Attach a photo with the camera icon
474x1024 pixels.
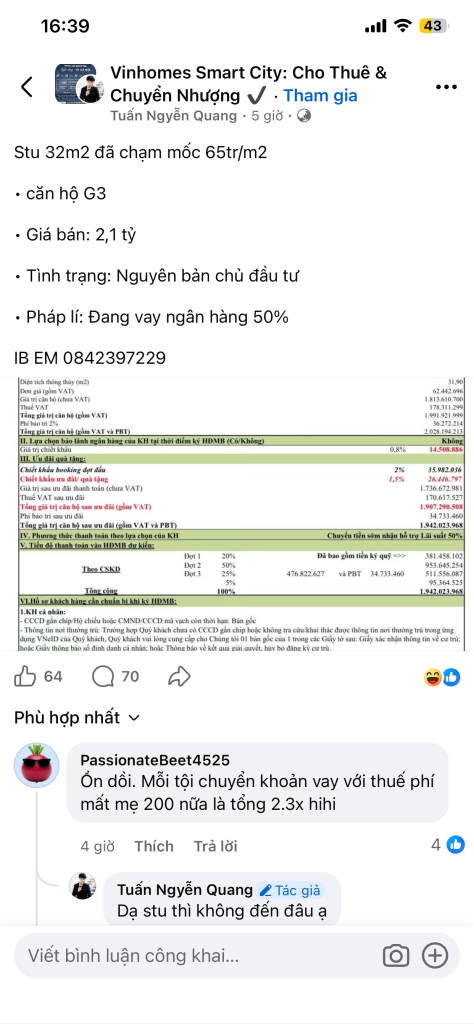click(x=395, y=956)
